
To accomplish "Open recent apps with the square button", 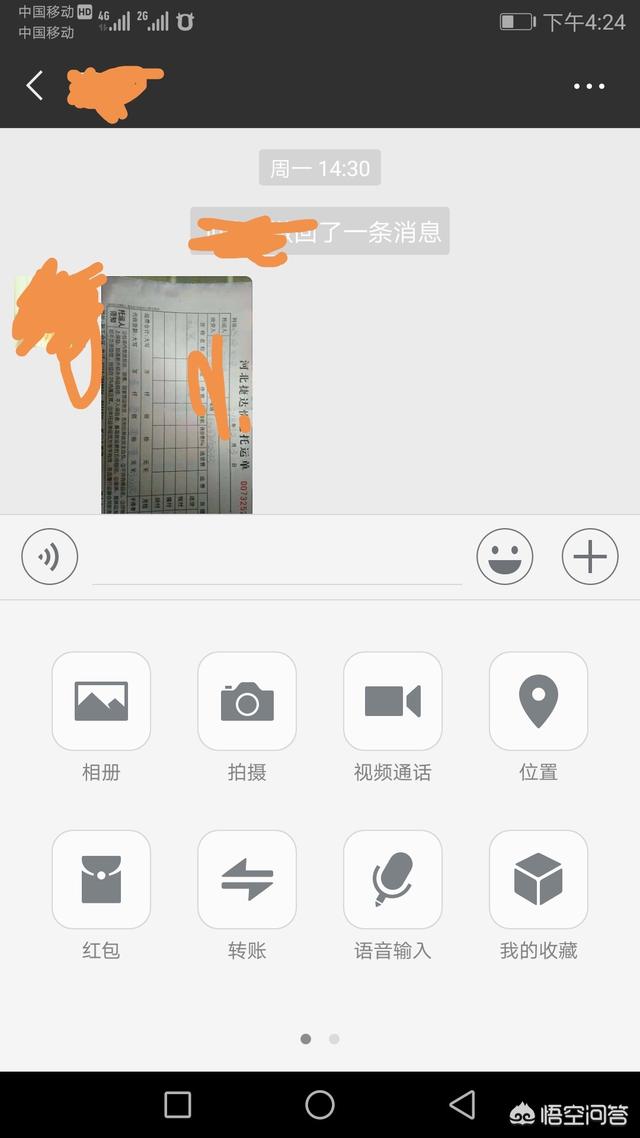I will click(x=177, y=1104).
